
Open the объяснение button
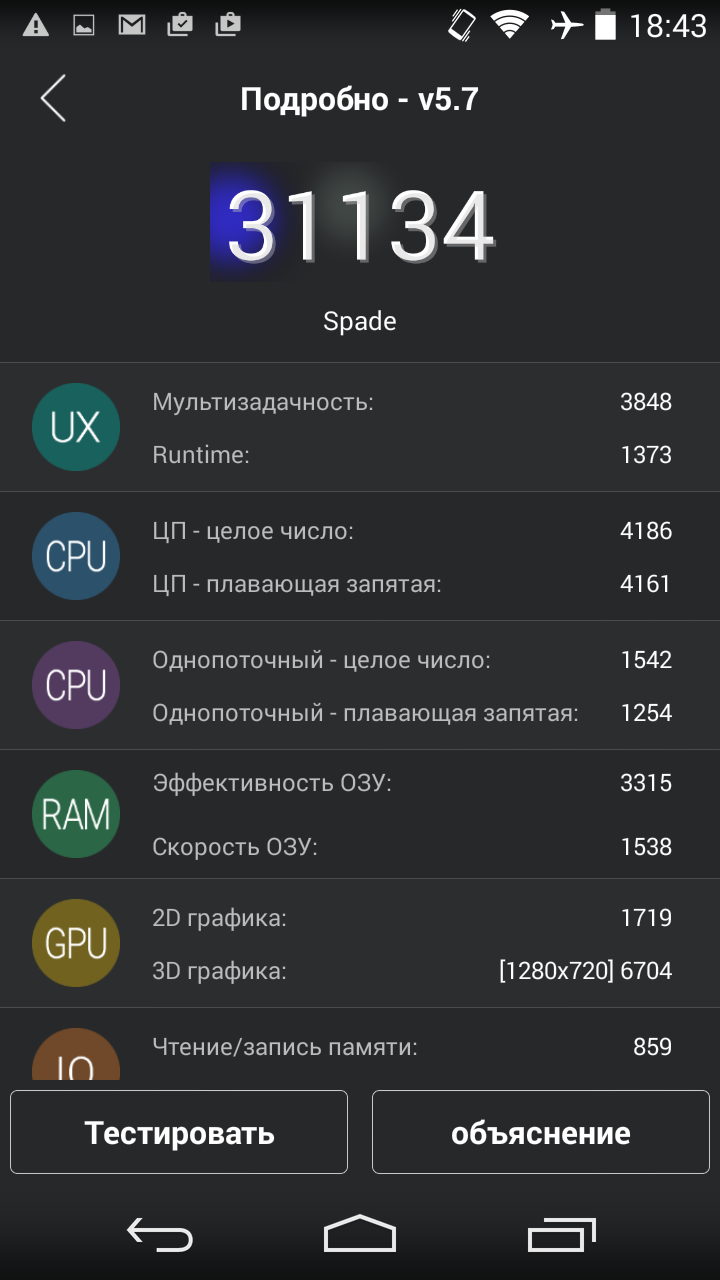pyautogui.click(x=541, y=1132)
